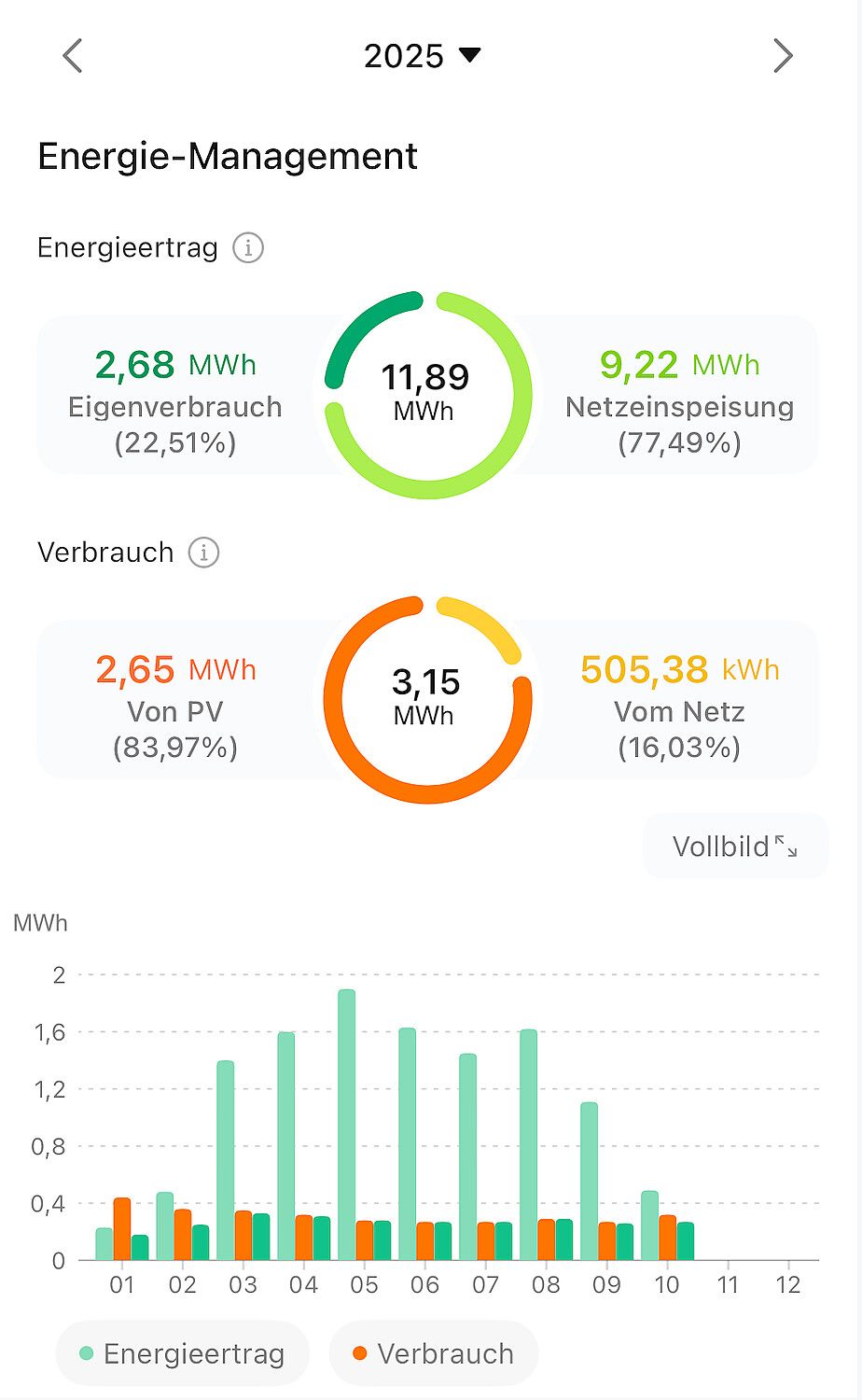The width and height of the screenshot is (862, 1400).
Task: Open the Verbrauch info icon
Action: pyautogui.click(x=203, y=553)
